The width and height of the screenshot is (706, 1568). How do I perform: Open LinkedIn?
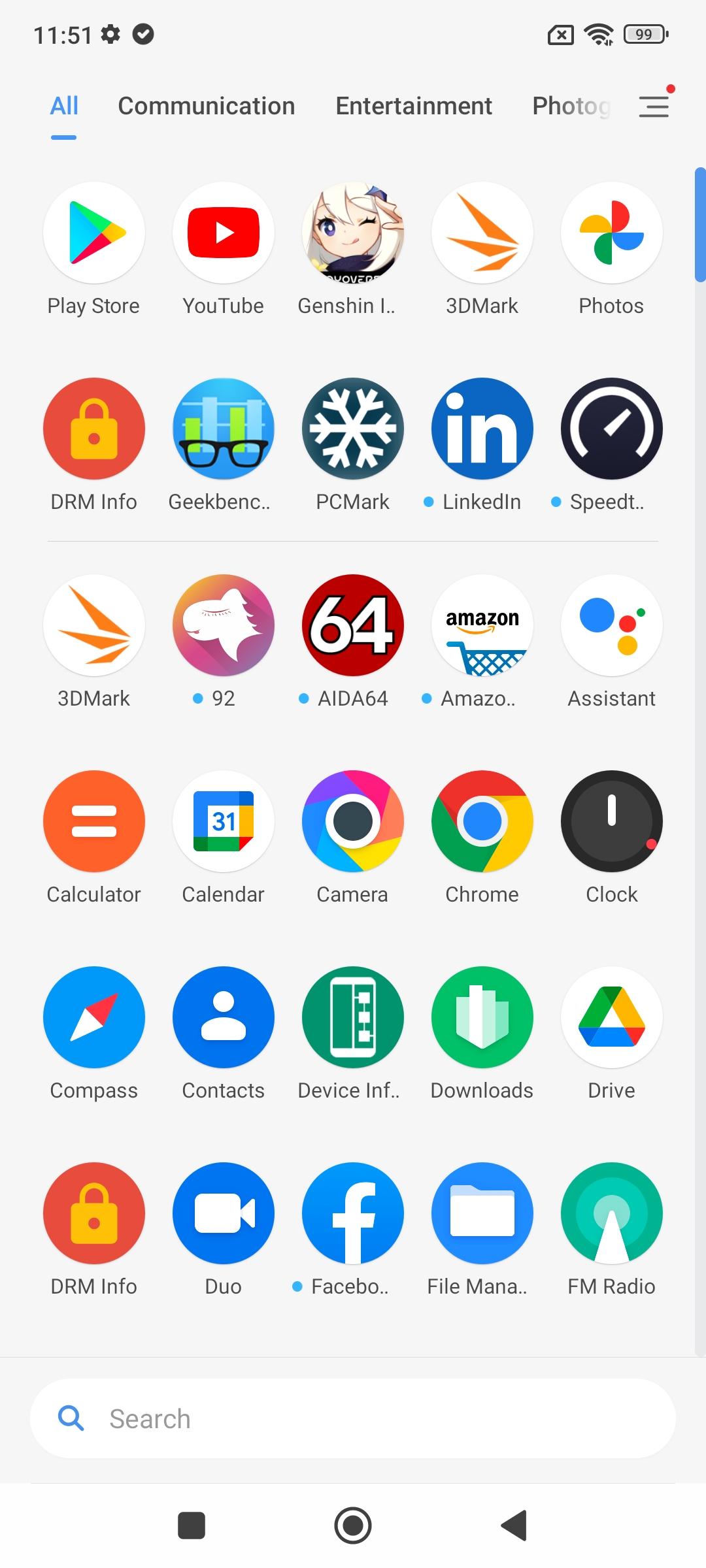click(x=482, y=429)
